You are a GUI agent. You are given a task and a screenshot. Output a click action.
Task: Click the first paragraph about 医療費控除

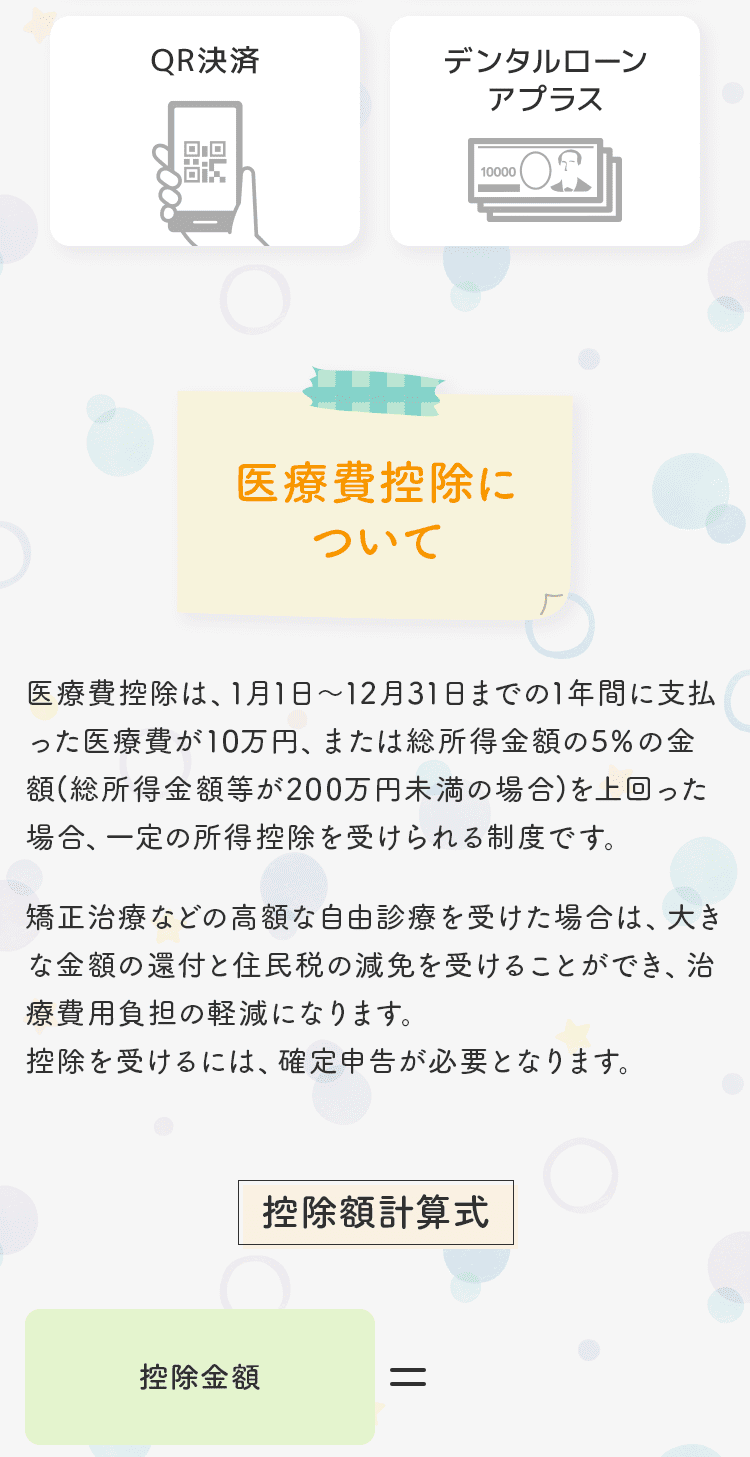click(x=375, y=755)
